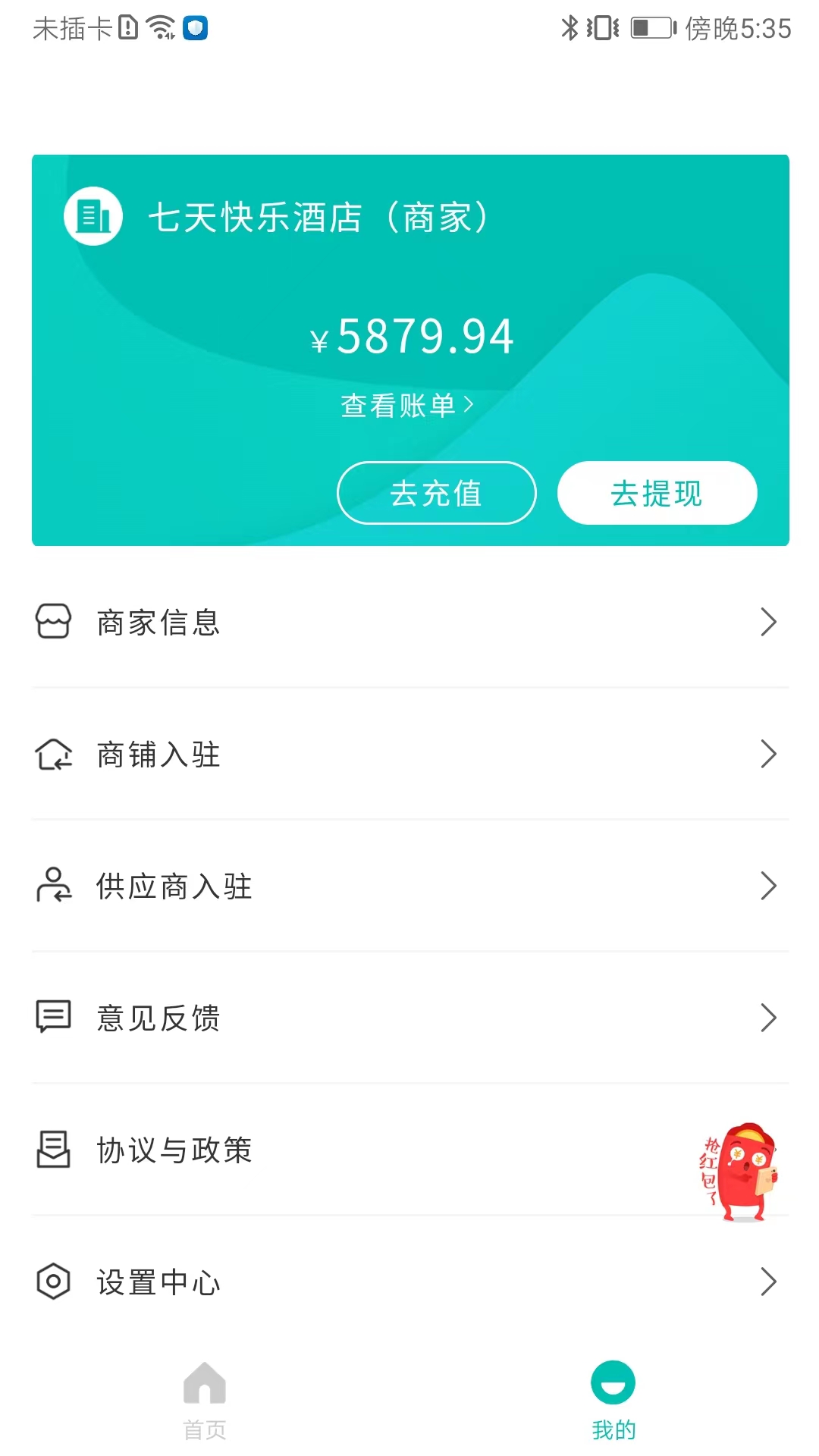Expand the 商铺入驻 row chevron
Image resolution: width=819 pixels, height=1456 pixels.
(769, 754)
